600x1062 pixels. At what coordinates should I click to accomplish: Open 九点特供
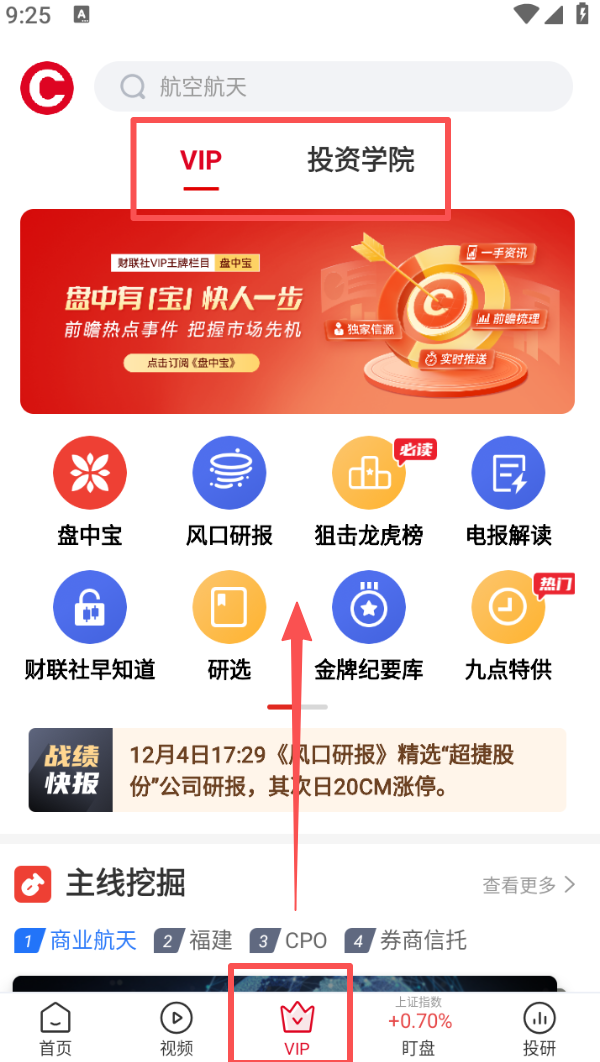point(508,625)
